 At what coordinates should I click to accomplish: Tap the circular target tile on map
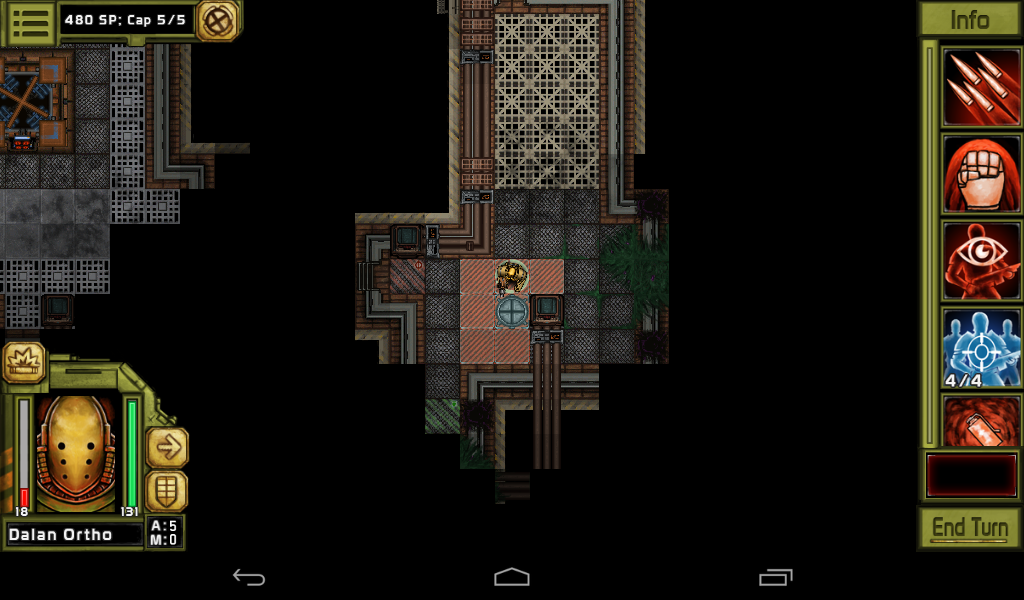point(512,311)
